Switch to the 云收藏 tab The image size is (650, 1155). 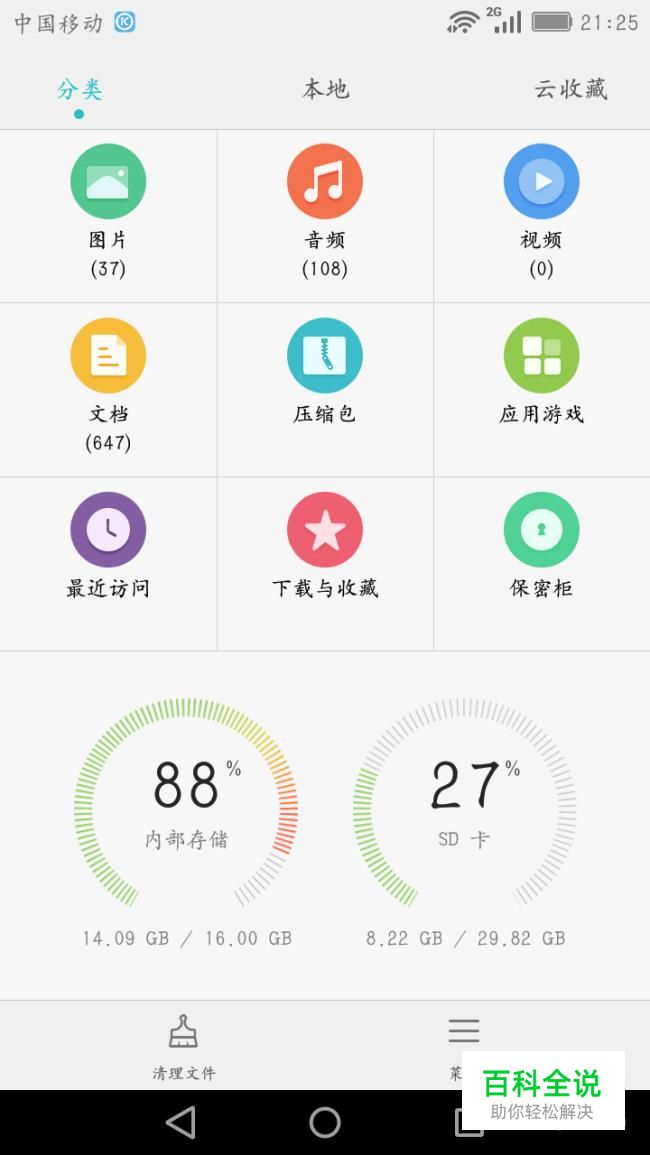[x=570, y=89]
